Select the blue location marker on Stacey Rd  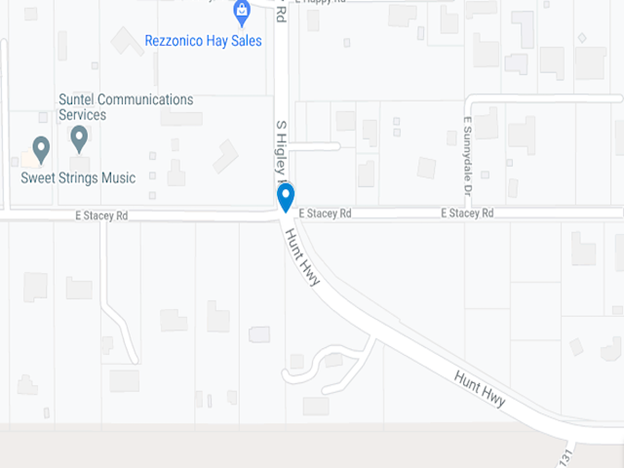pyautogui.click(x=286, y=196)
